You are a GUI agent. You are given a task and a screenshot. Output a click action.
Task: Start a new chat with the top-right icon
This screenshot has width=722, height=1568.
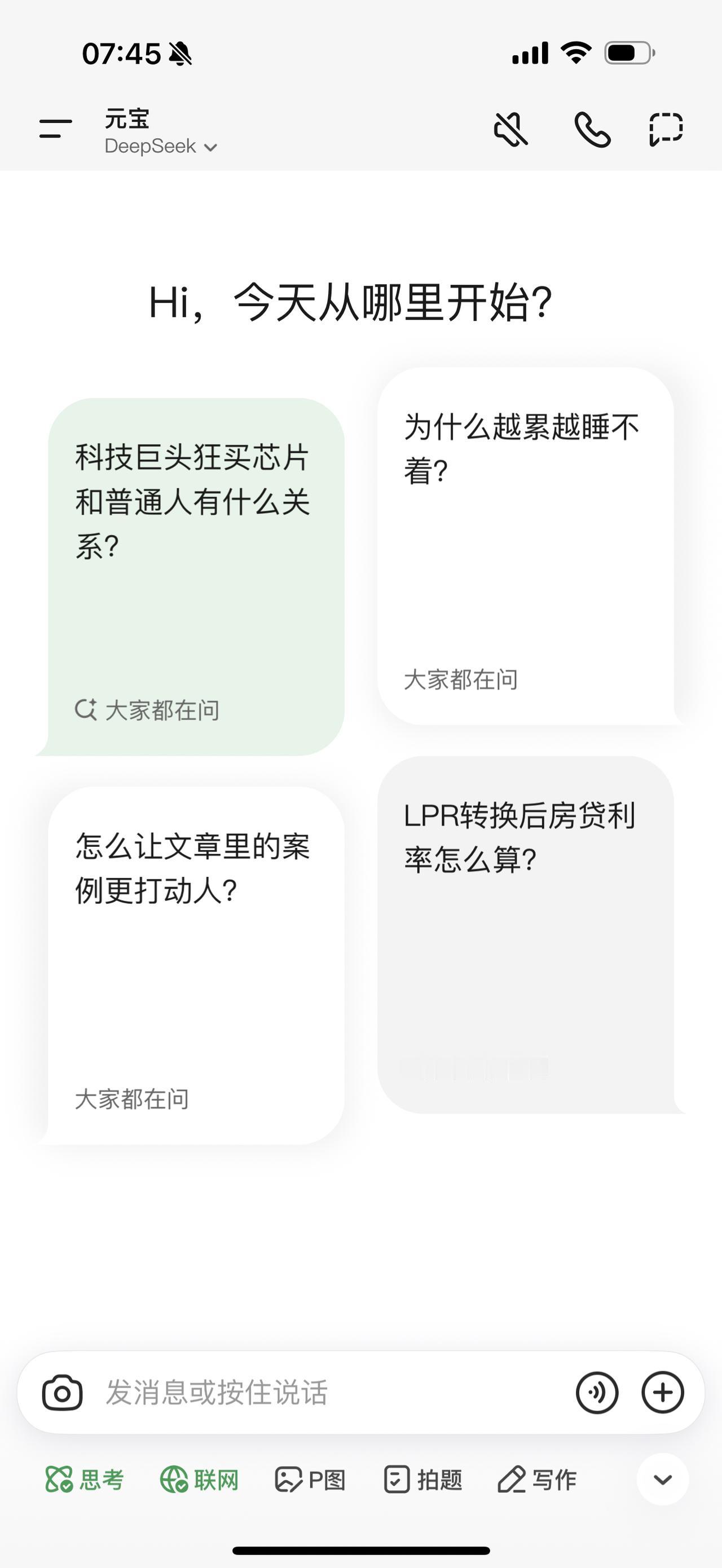point(667,130)
